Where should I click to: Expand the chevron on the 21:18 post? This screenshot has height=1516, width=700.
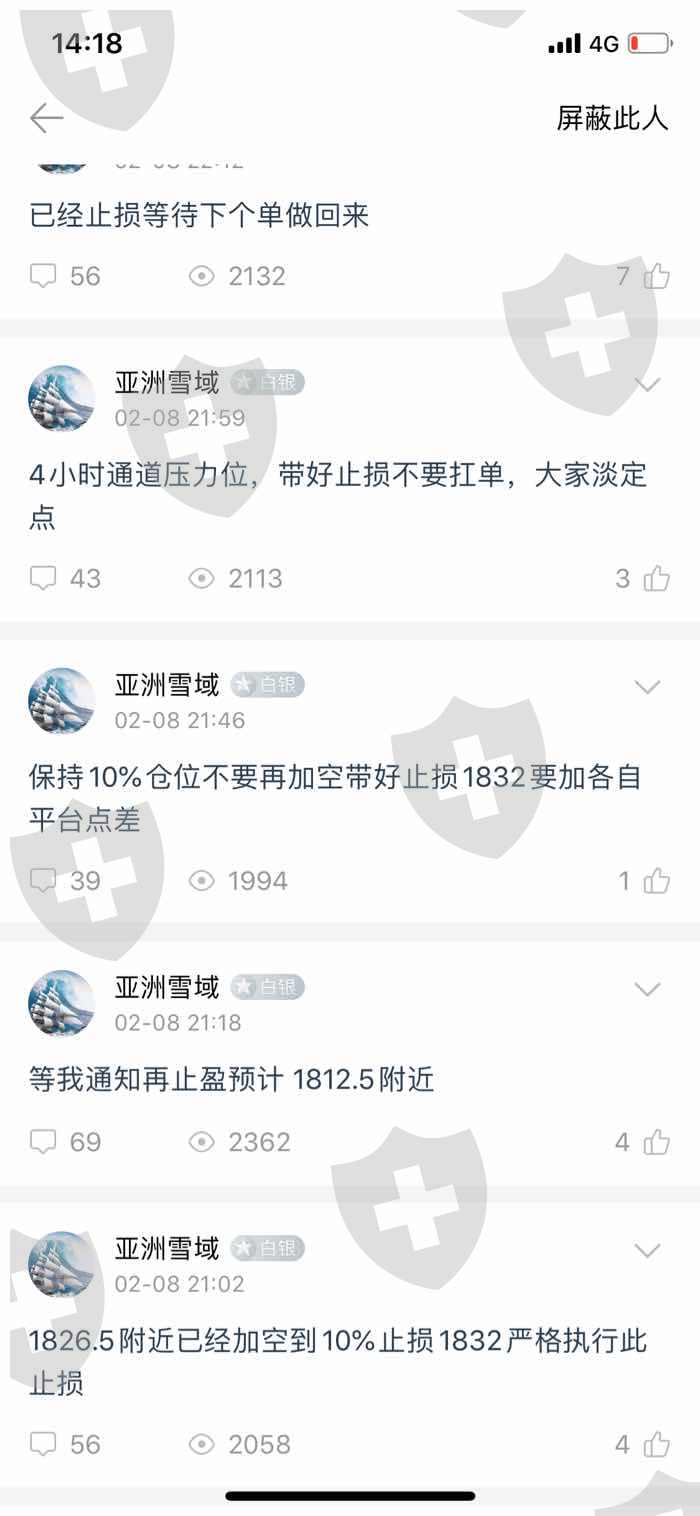(x=648, y=989)
